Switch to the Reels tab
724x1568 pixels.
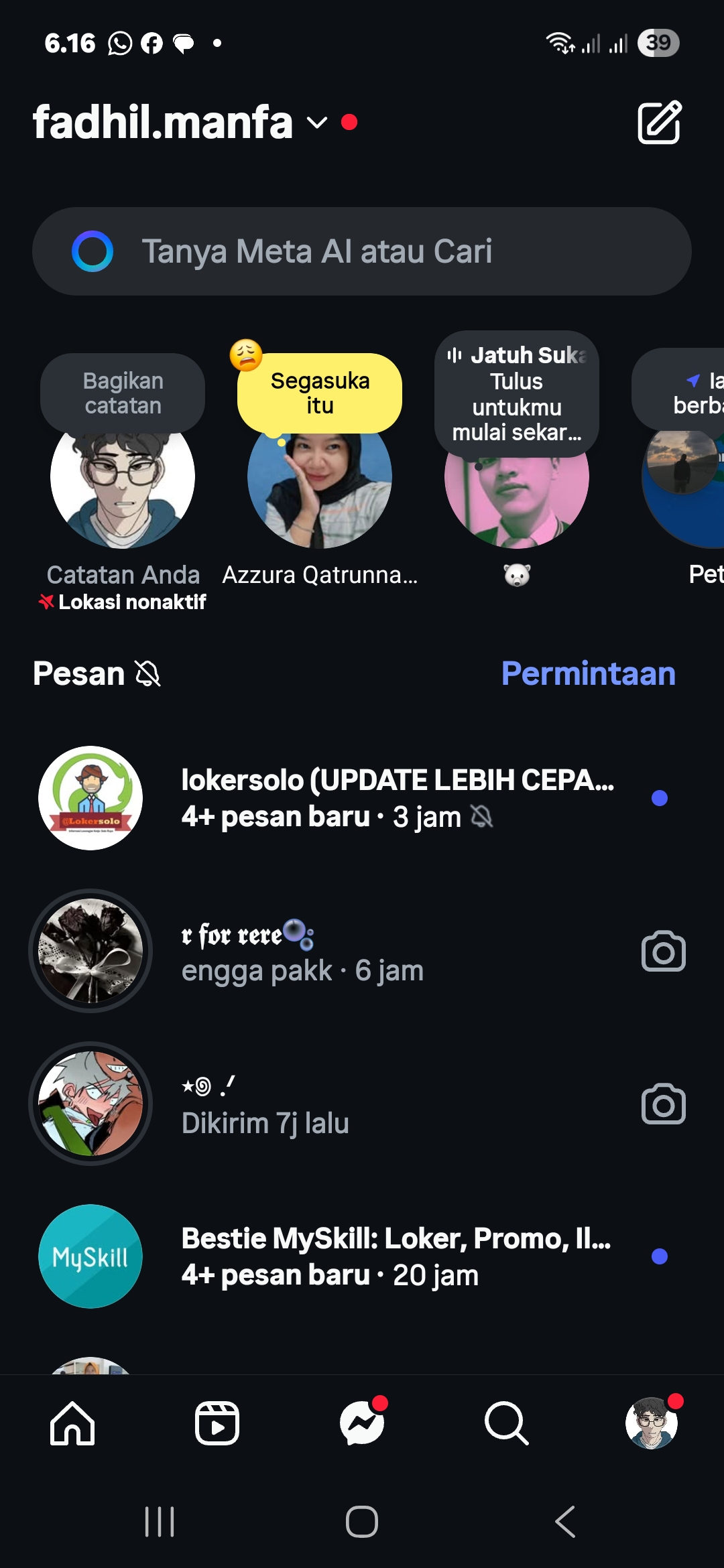coord(217,1423)
